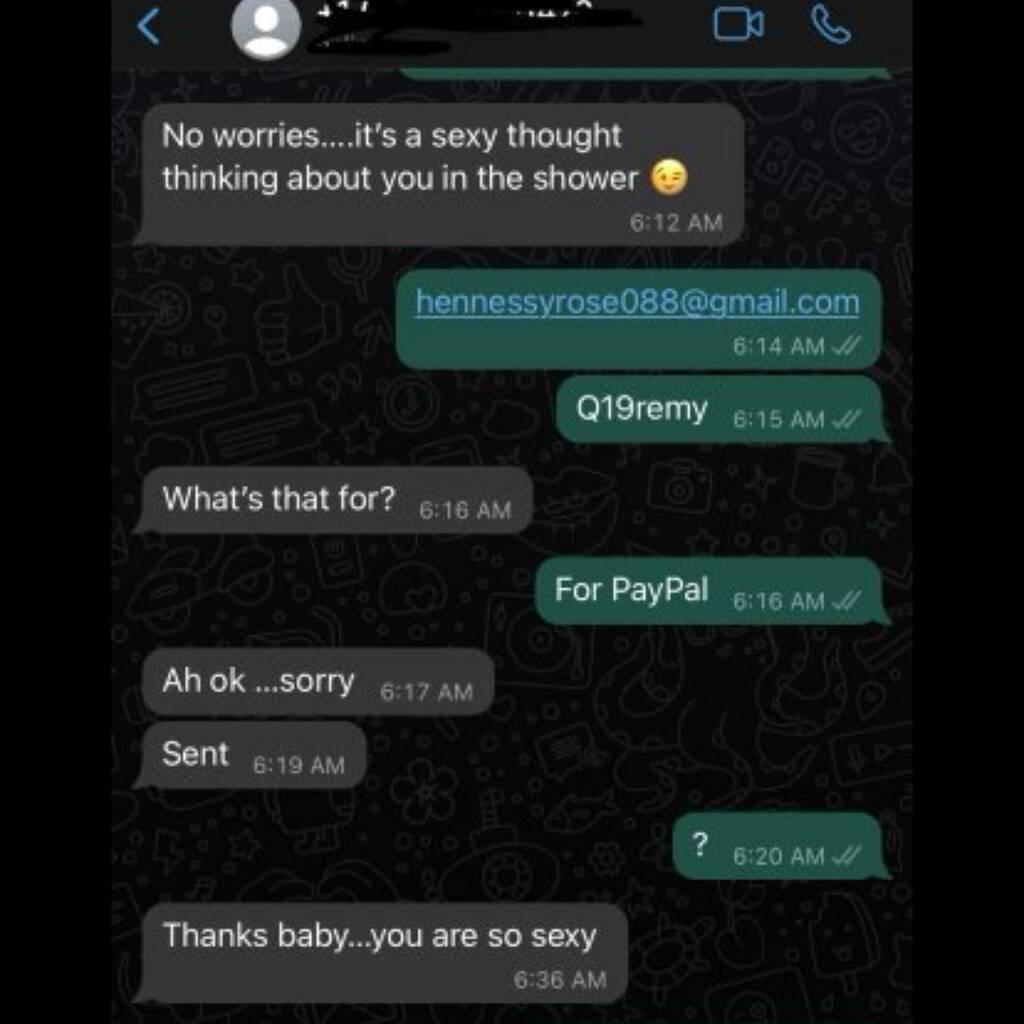Open the hennessyrose088@gmail.com email link
The image size is (1024, 1024).
pyautogui.click(x=637, y=302)
